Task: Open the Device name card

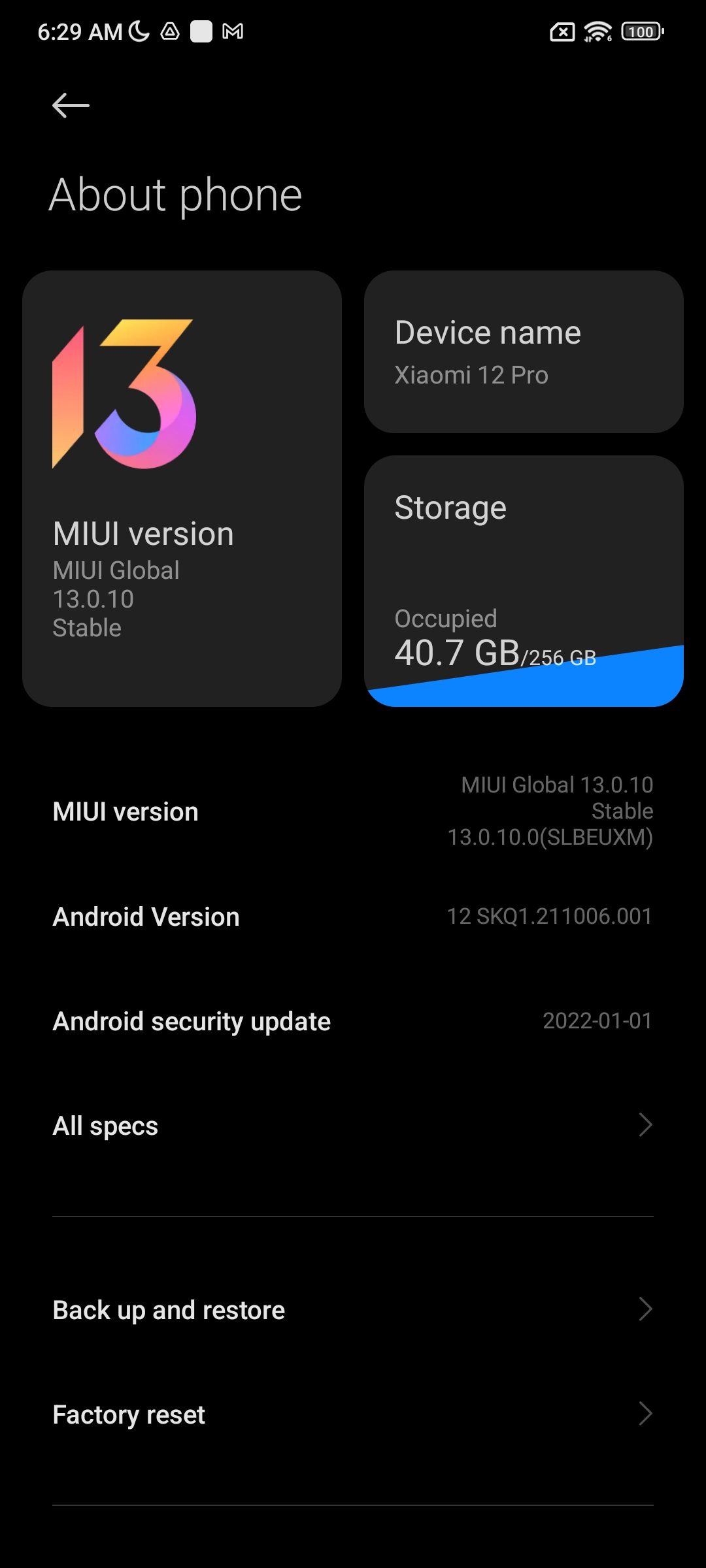Action: (x=524, y=351)
